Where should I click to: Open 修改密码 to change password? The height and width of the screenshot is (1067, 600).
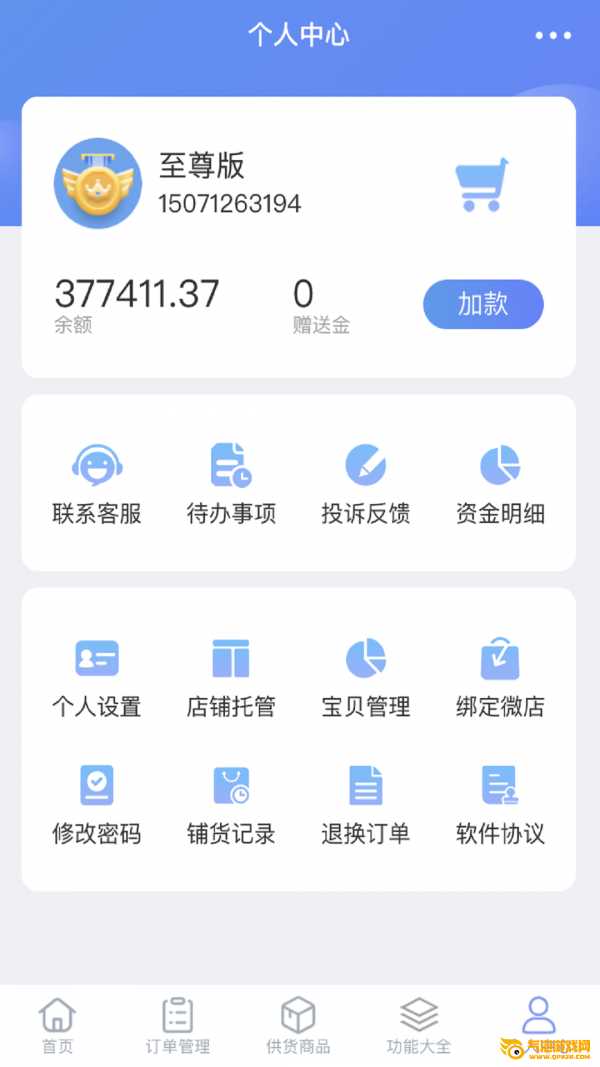coord(97,806)
